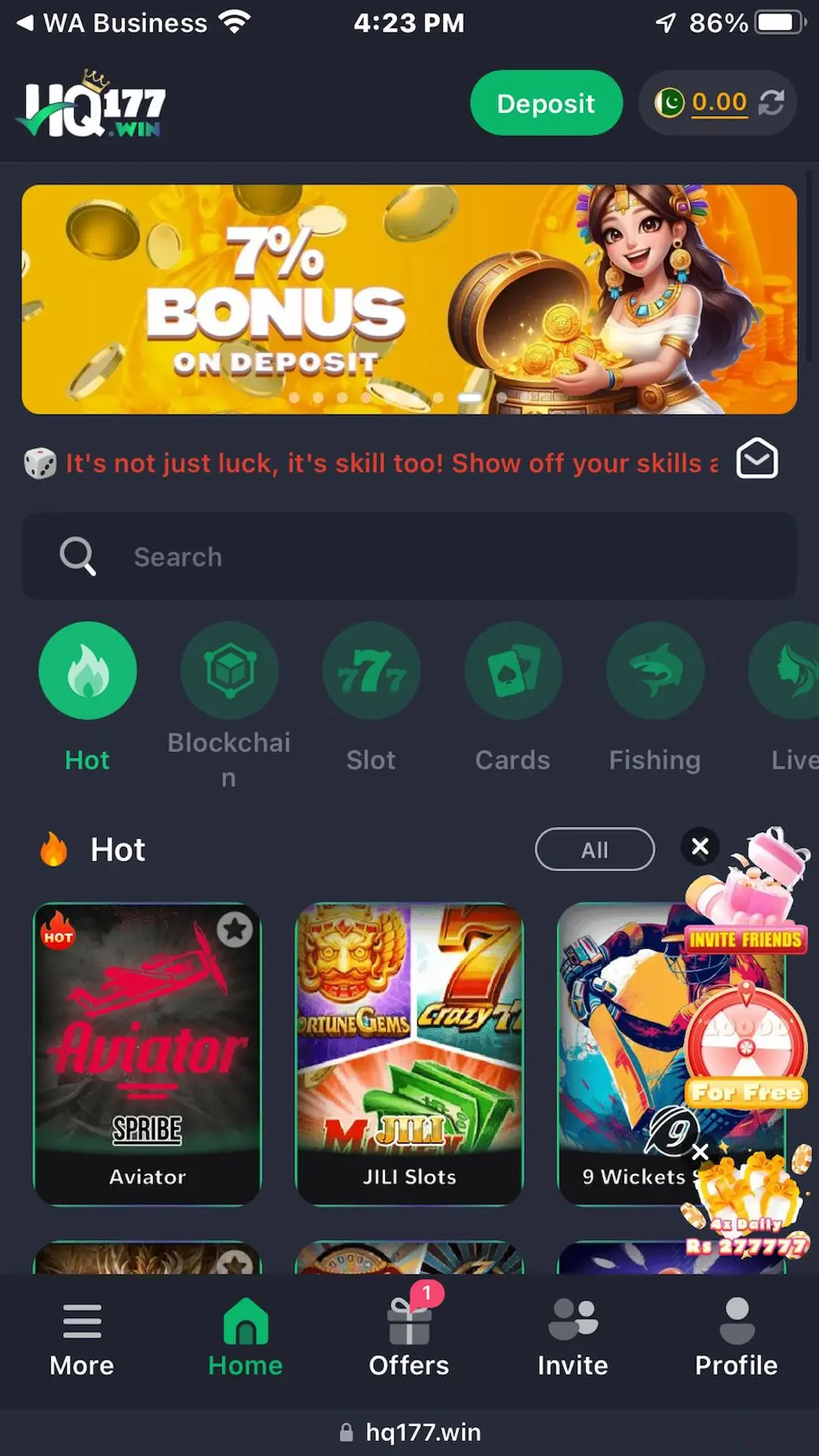The height and width of the screenshot is (1456, 819).
Task: Open the Fishing category
Action: (x=655, y=671)
